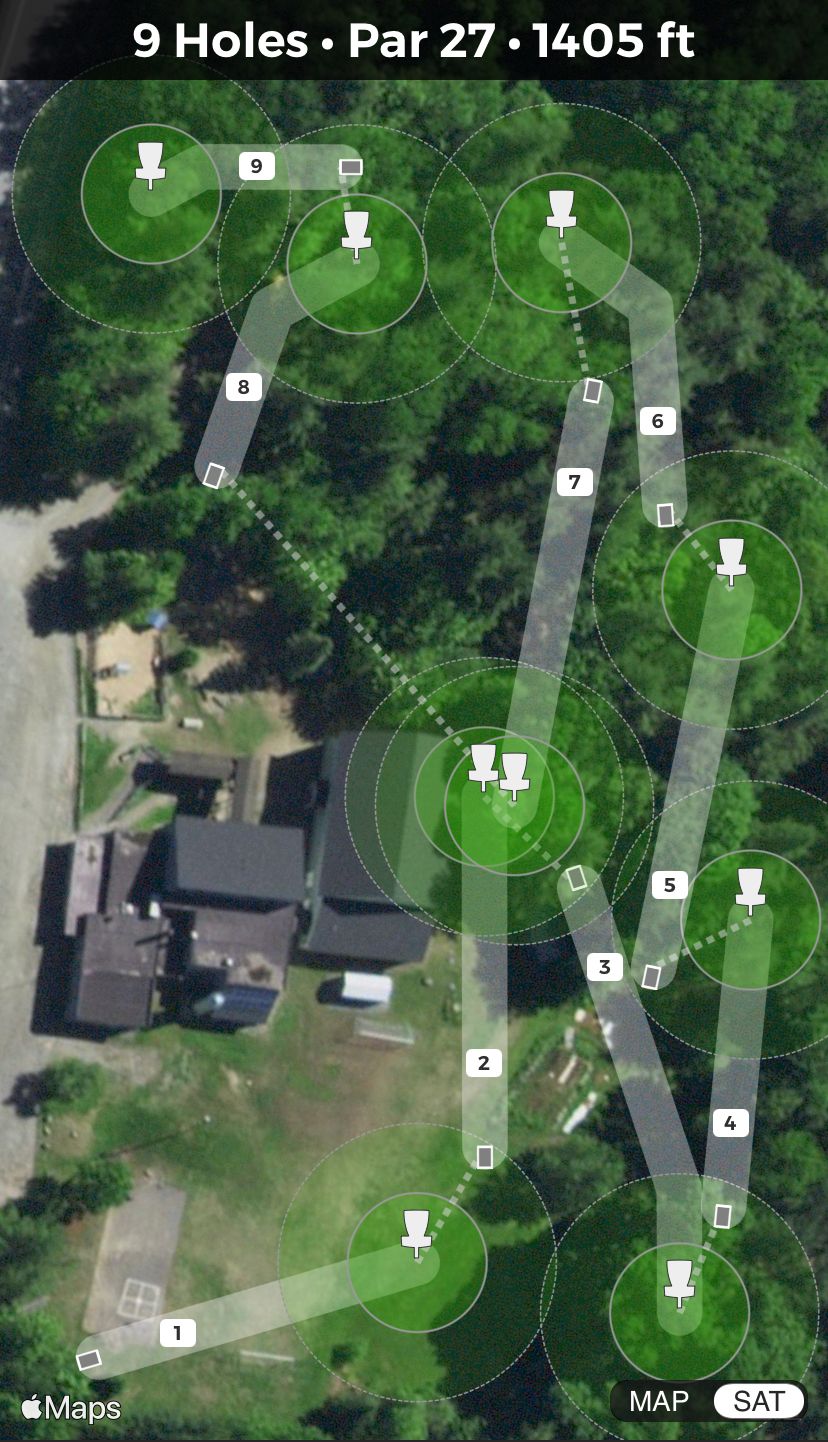
Task: Tap the hole 6 marker
Action: click(657, 421)
